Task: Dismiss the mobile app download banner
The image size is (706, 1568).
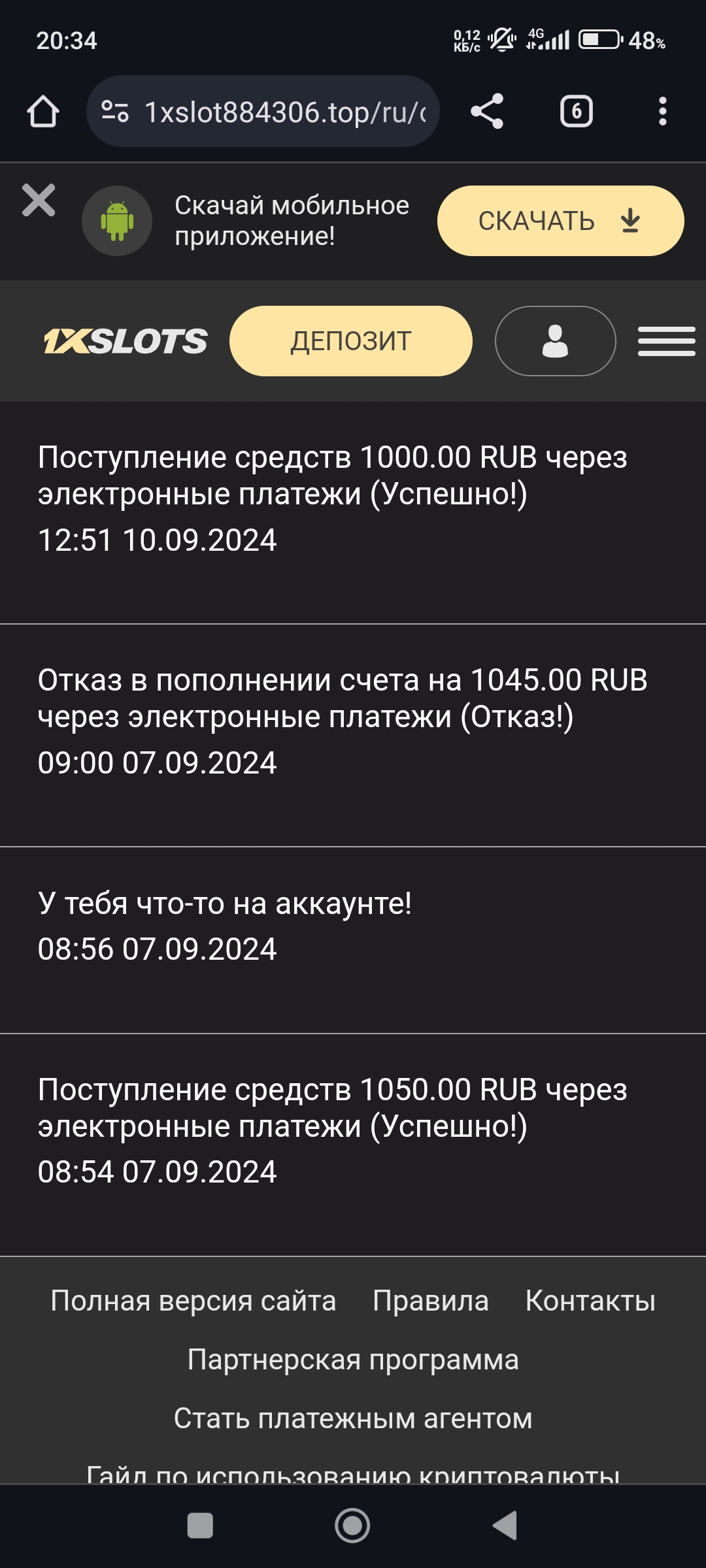Action: pyautogui.click(x=39, y=200)
